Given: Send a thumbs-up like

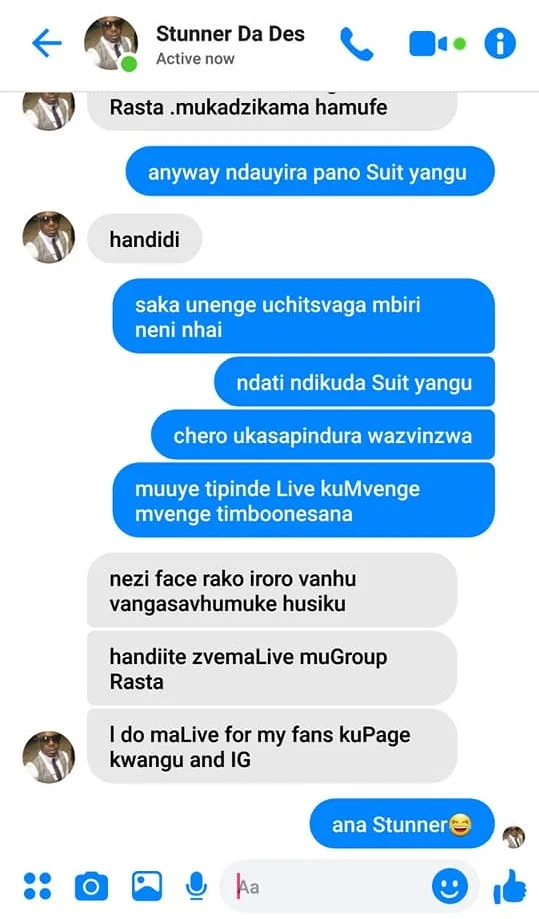Looking at the screenshot, I should click(x=510, y=886).
